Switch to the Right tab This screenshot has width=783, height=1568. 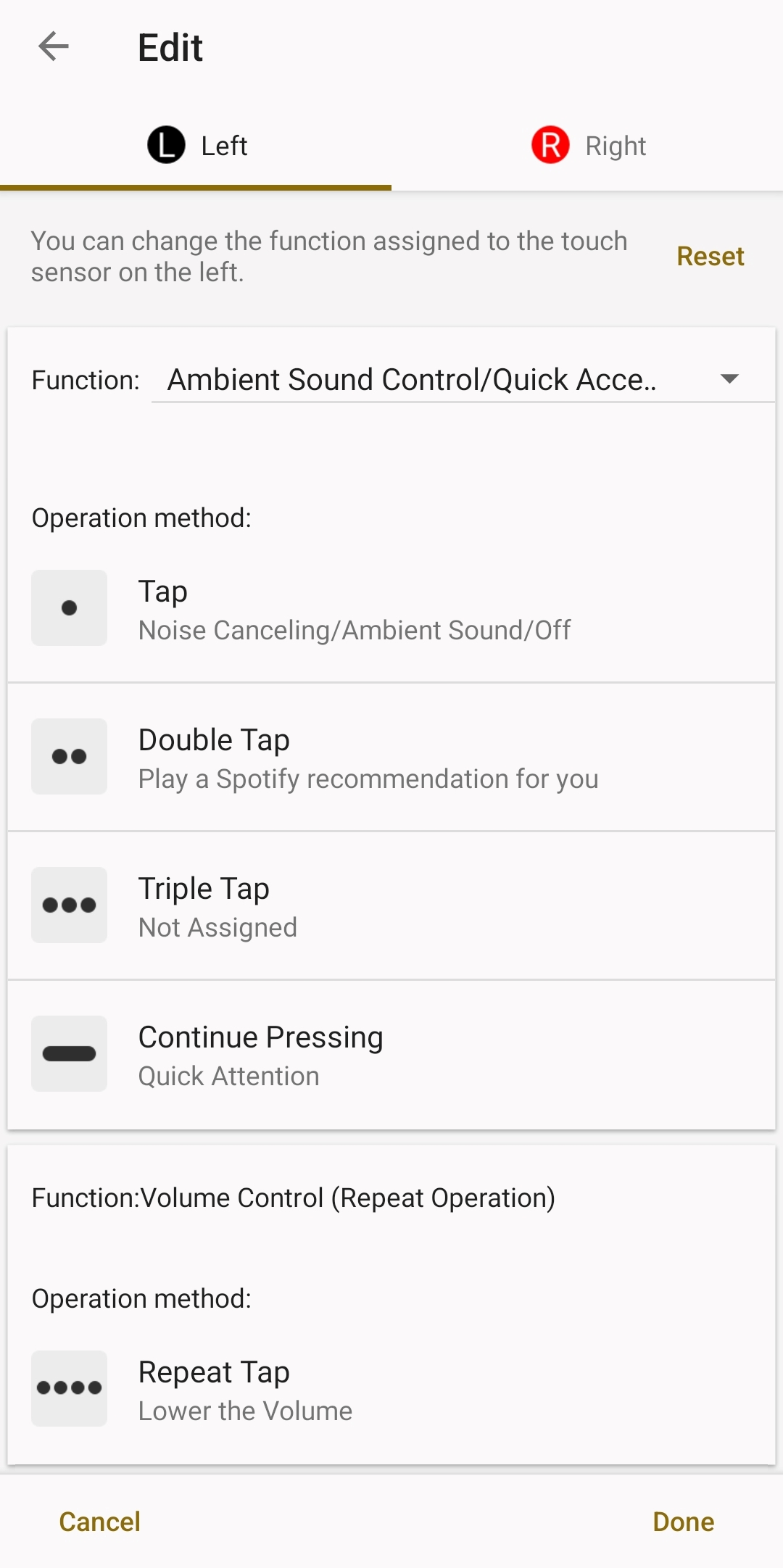588,146
